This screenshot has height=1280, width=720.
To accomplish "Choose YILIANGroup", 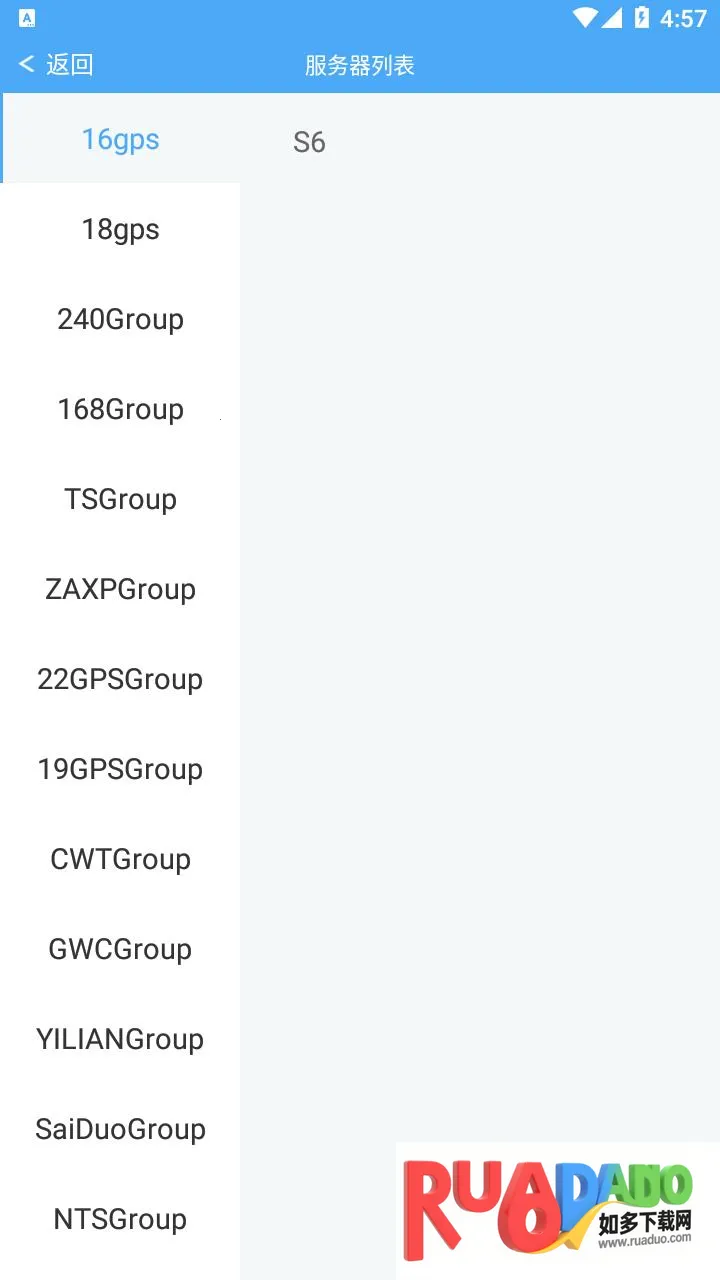I will point(120,1040).
